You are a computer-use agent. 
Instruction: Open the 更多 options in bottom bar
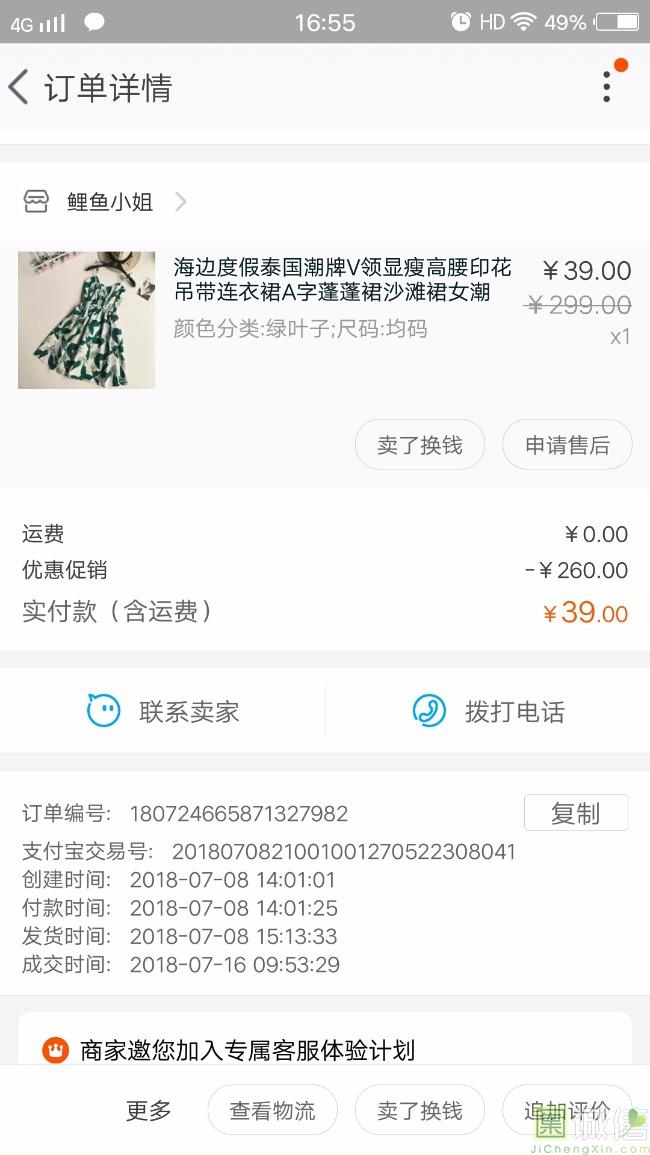149,1110
